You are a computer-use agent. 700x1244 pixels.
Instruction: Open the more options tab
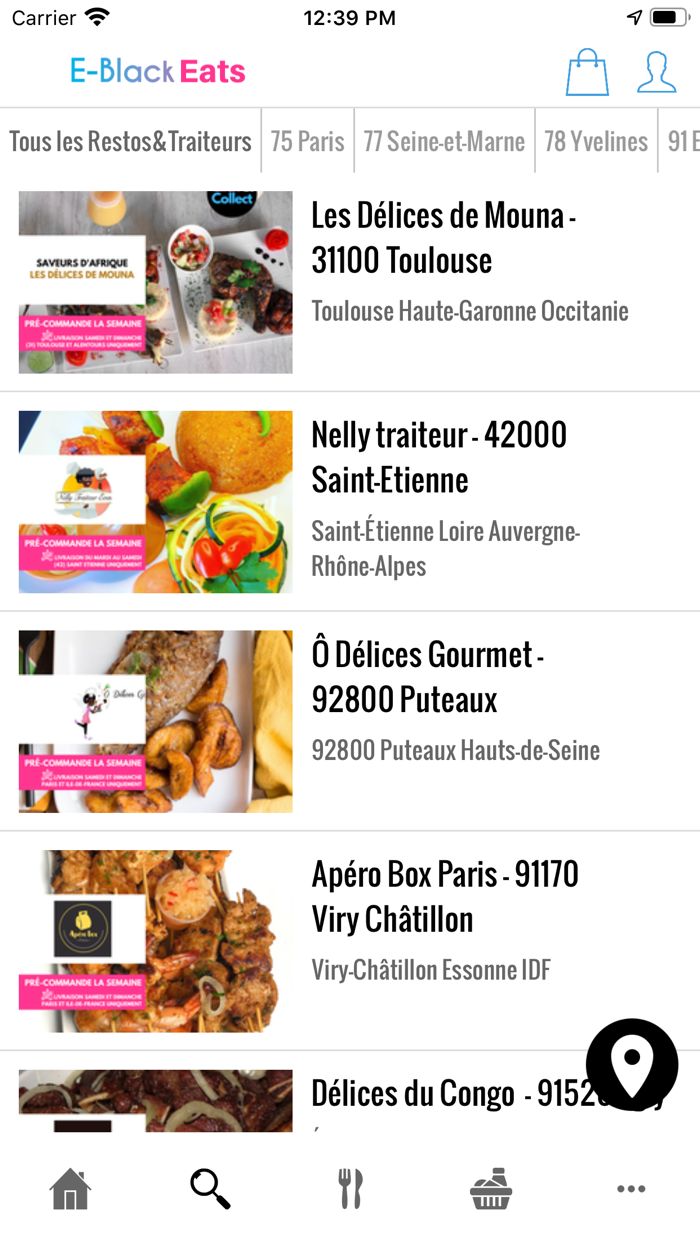631,1189
